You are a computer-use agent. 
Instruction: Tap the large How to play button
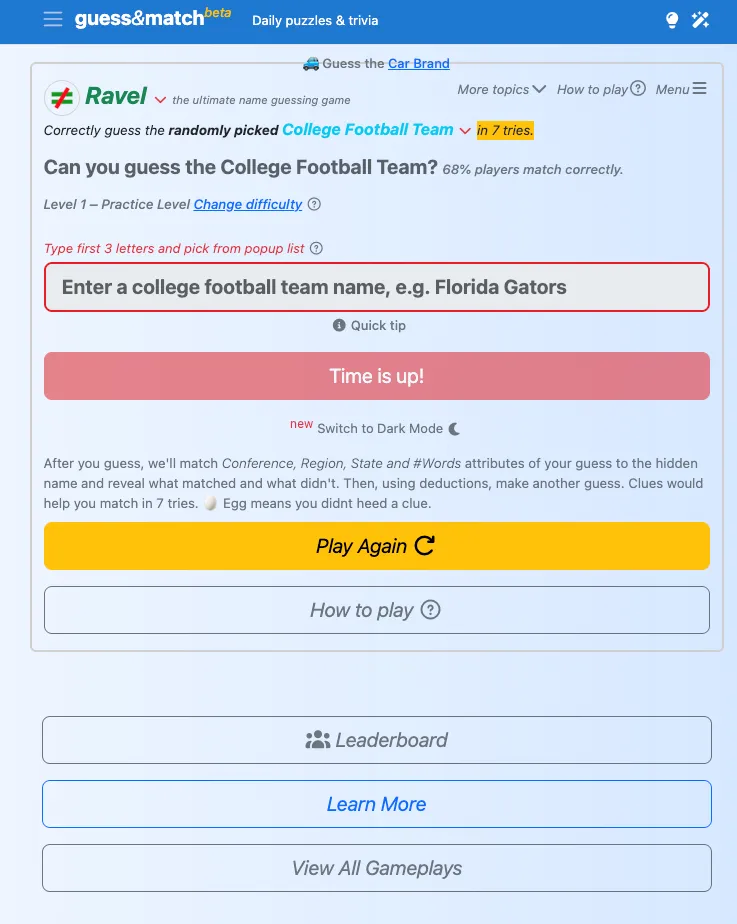(x=376, y=610)
